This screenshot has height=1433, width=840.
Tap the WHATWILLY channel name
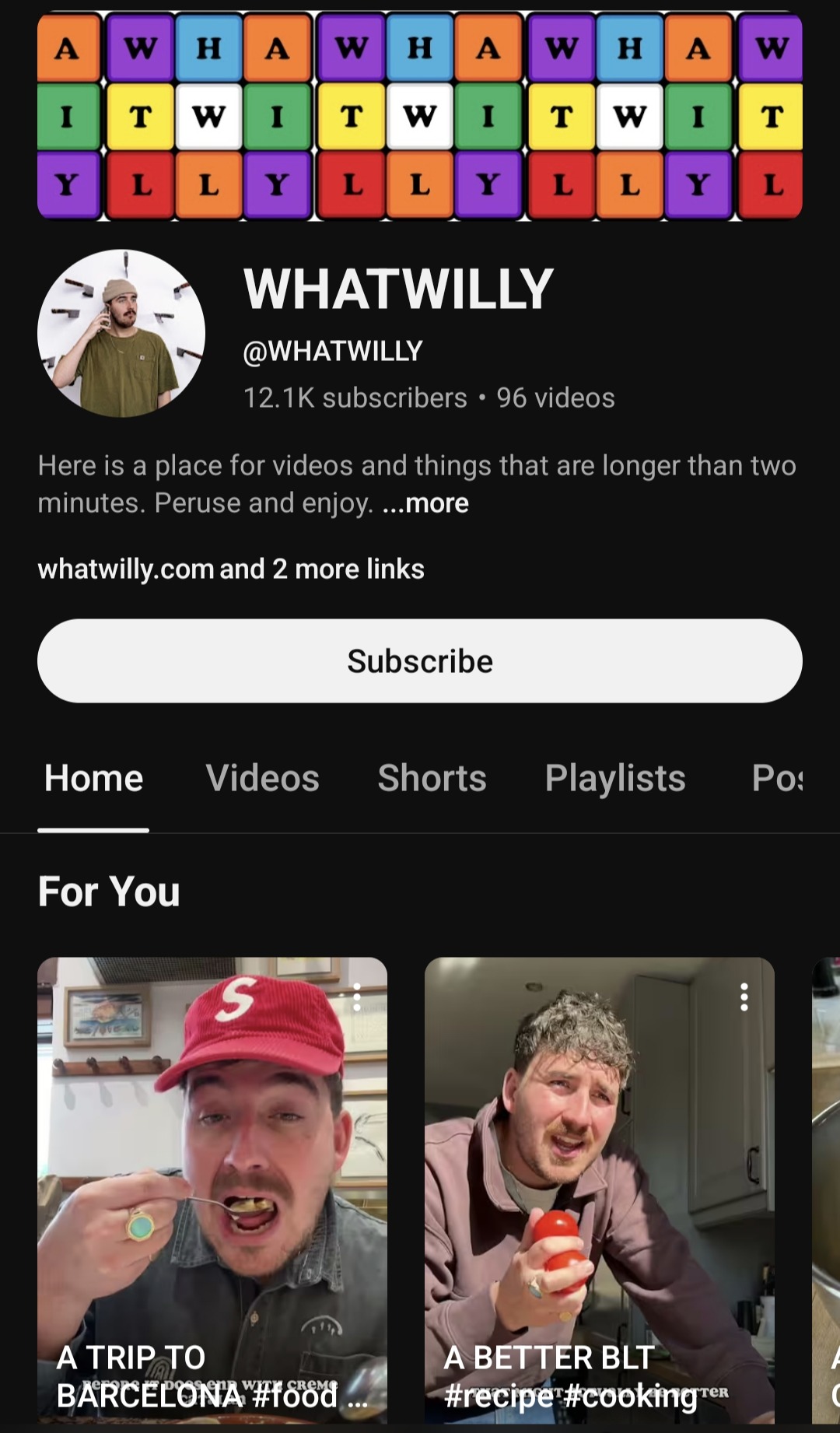coord(398,287)
